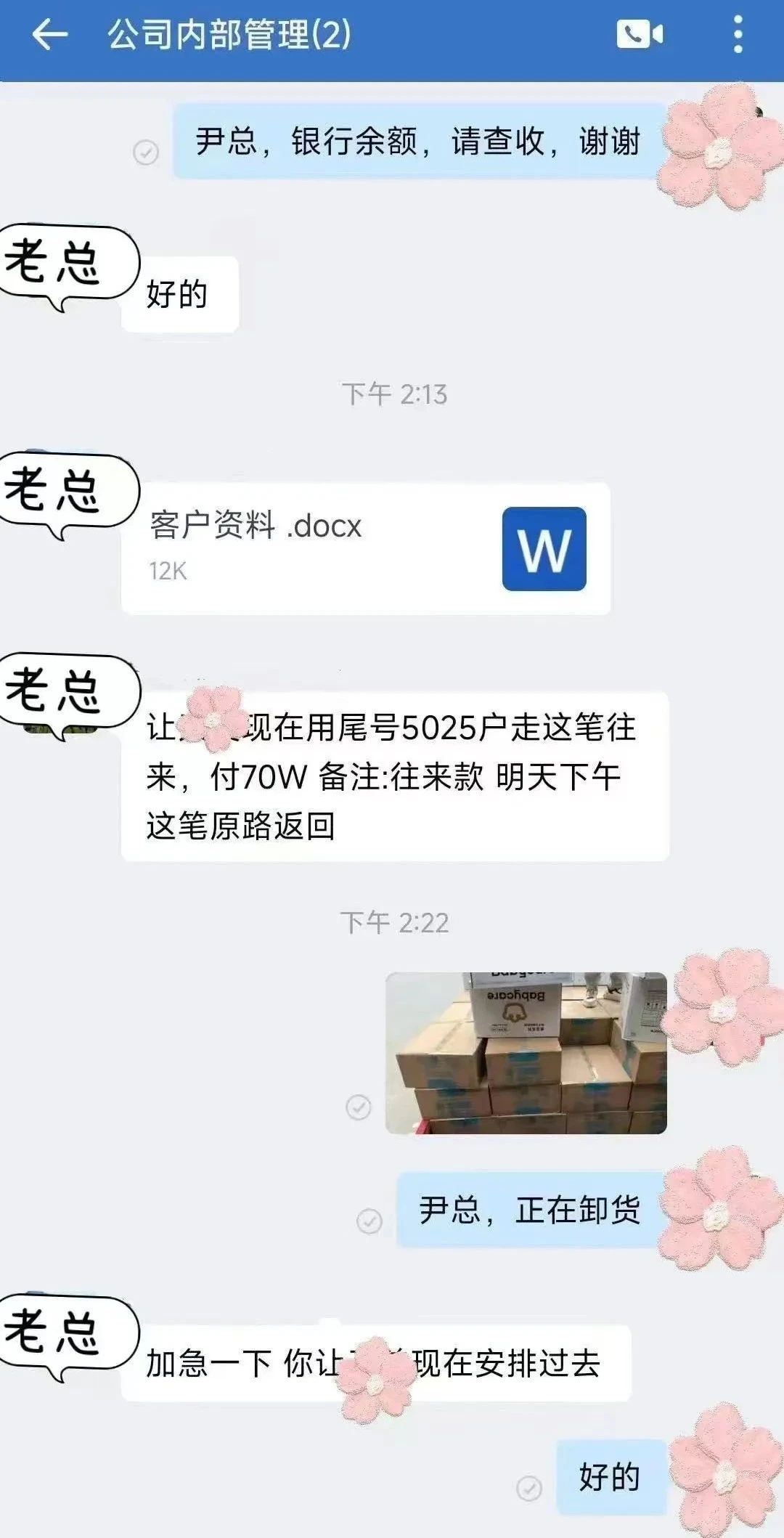Screen dimensions: 784x1538
Task: Start a video or voice call
Action: click(x=640, y=34)
